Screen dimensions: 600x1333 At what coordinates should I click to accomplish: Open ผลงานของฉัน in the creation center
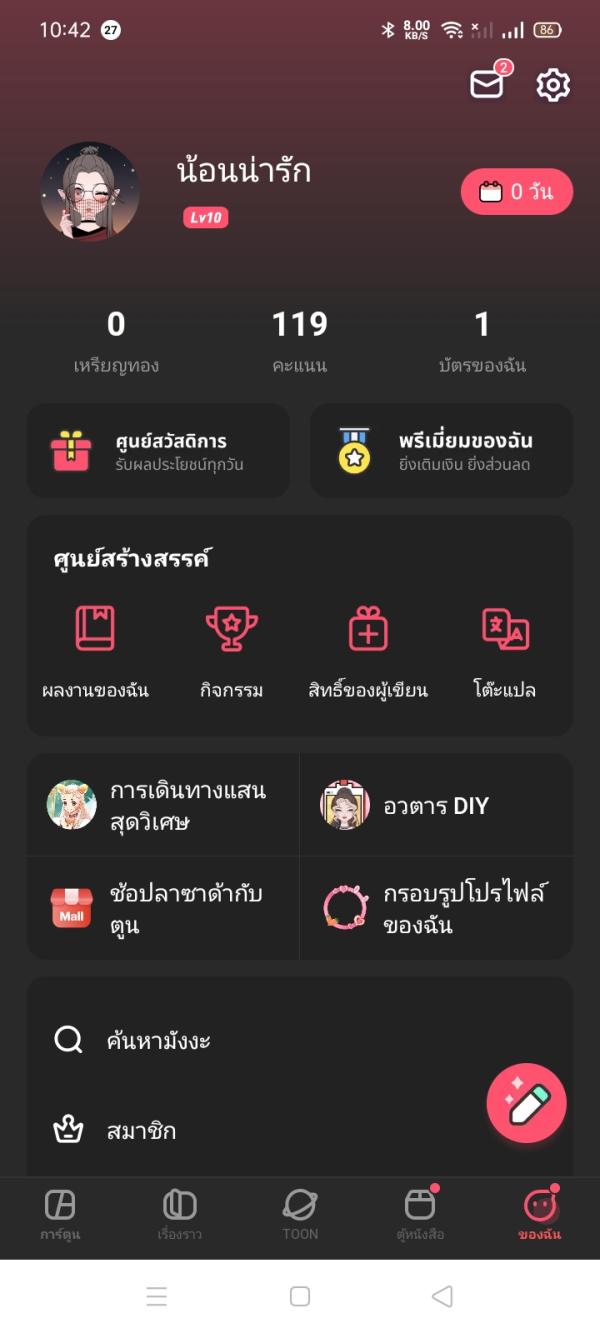(95, 650)
